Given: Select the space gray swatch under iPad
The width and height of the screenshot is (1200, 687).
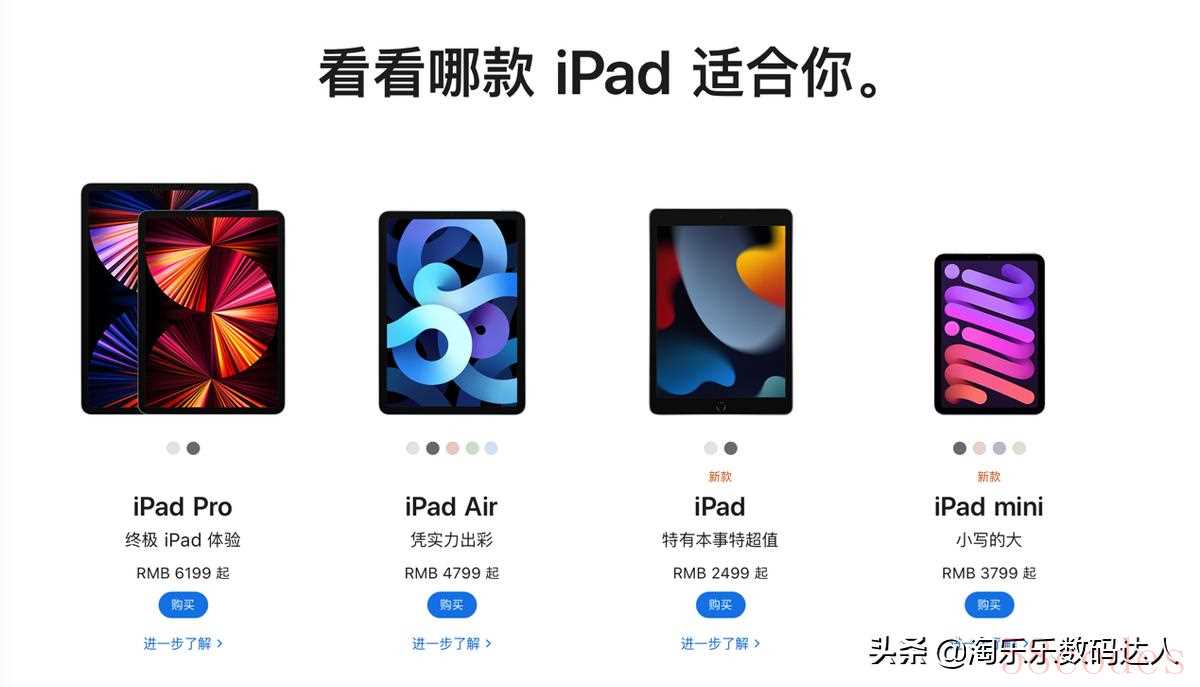Looking at the screenshot, I should (730, 448).
